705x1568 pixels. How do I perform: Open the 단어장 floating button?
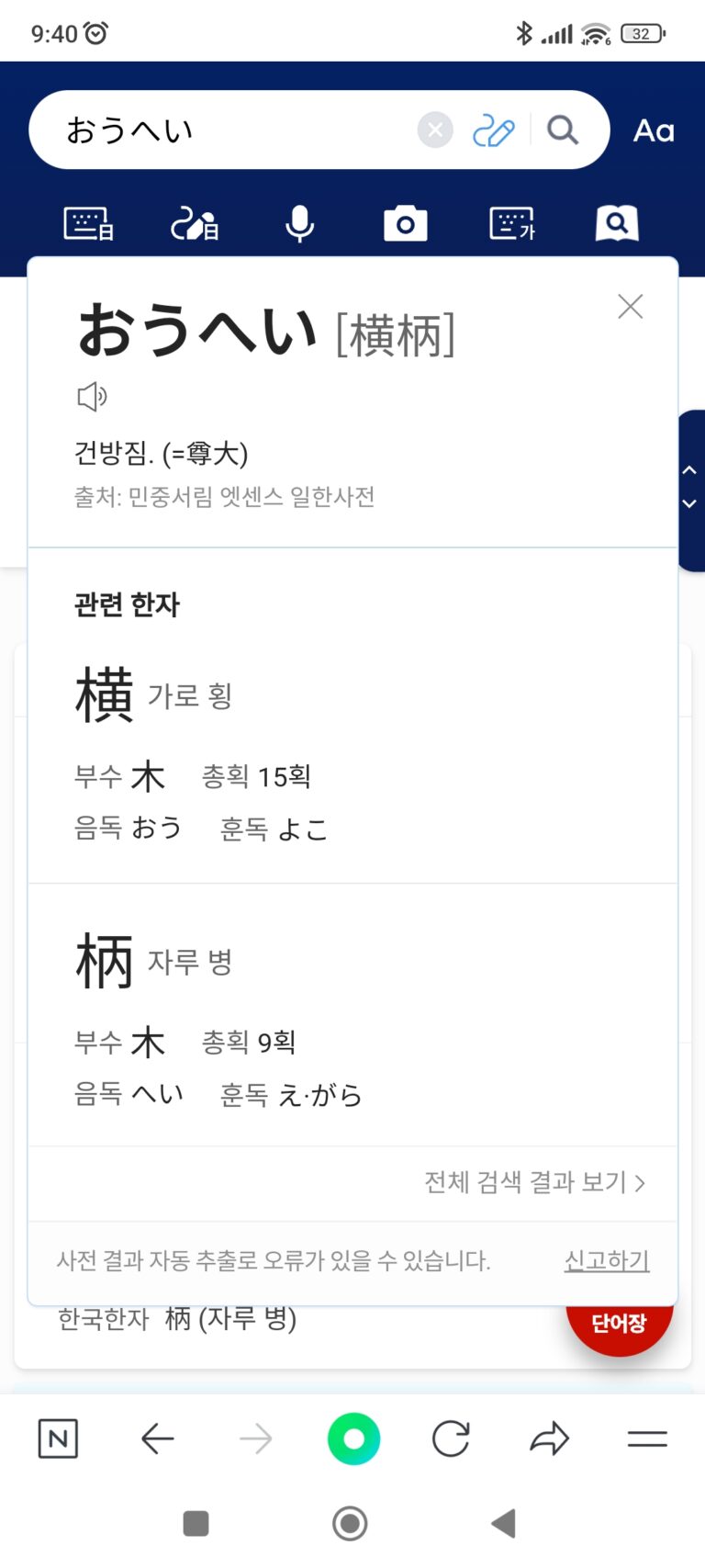click(x=621, y=1326)
